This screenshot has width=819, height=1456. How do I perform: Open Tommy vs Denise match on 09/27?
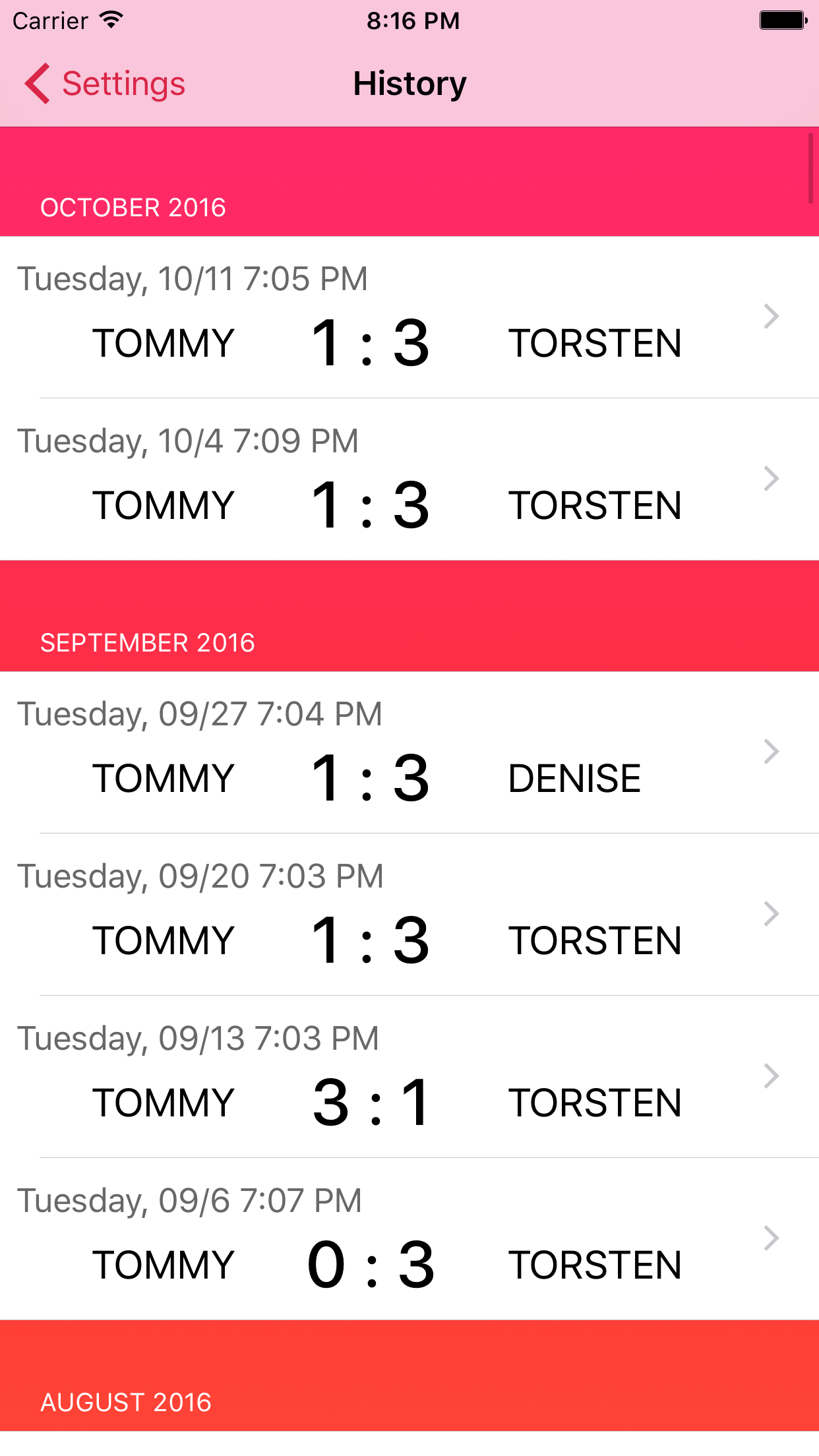(409, 753)
